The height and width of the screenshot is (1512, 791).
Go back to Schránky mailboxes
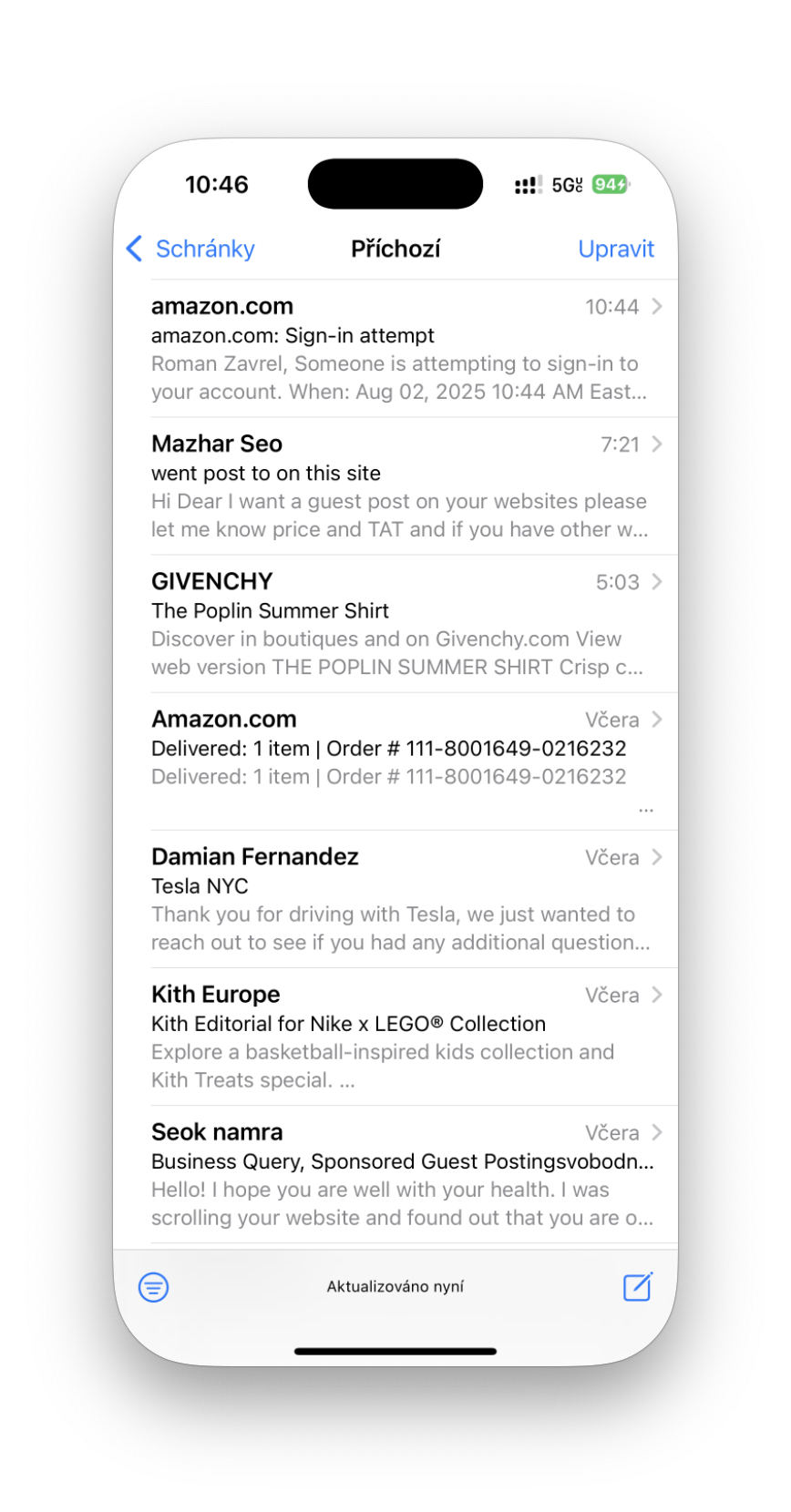[191, 249]
